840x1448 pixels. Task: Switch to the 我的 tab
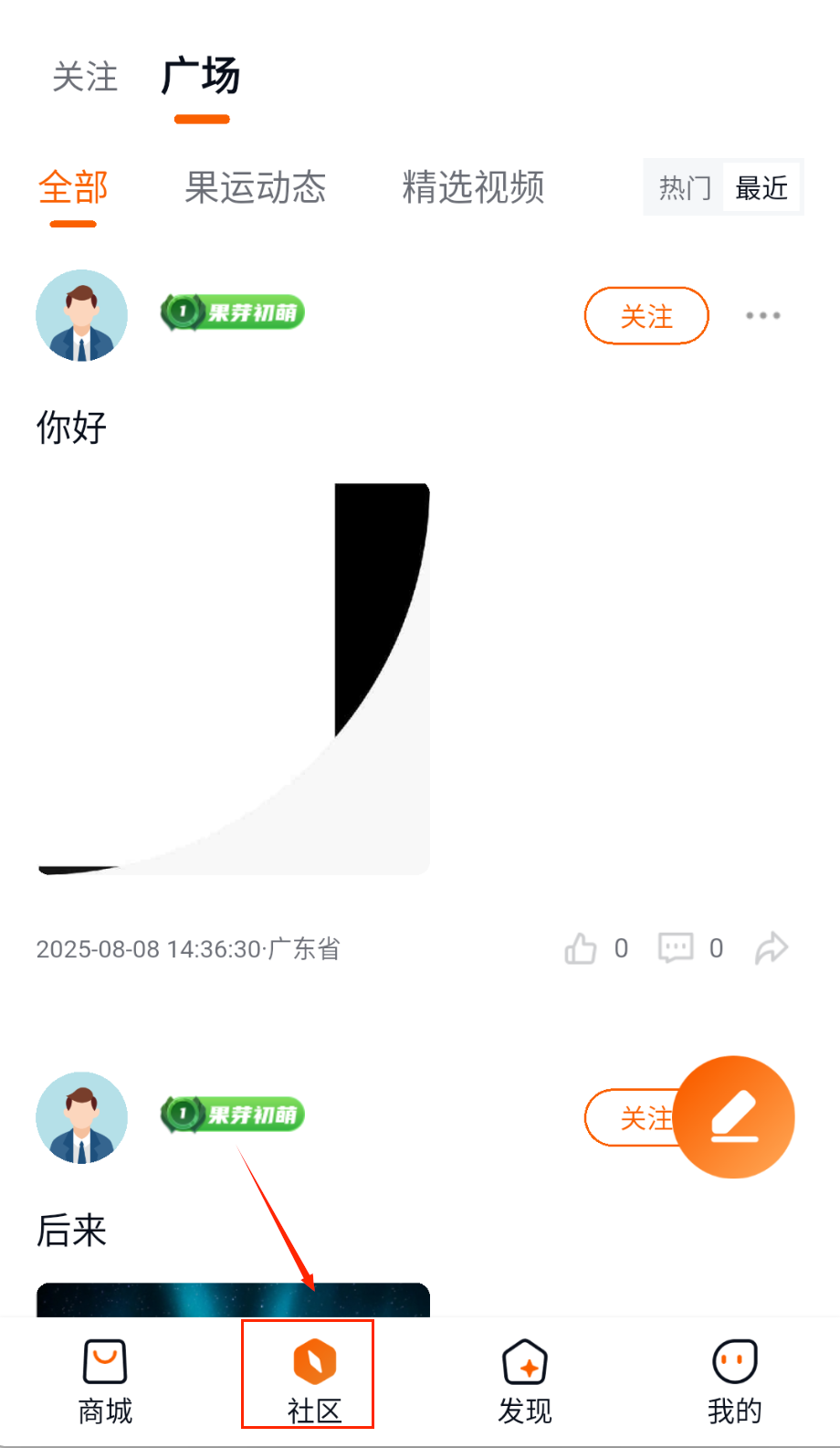pos(734,1381)
